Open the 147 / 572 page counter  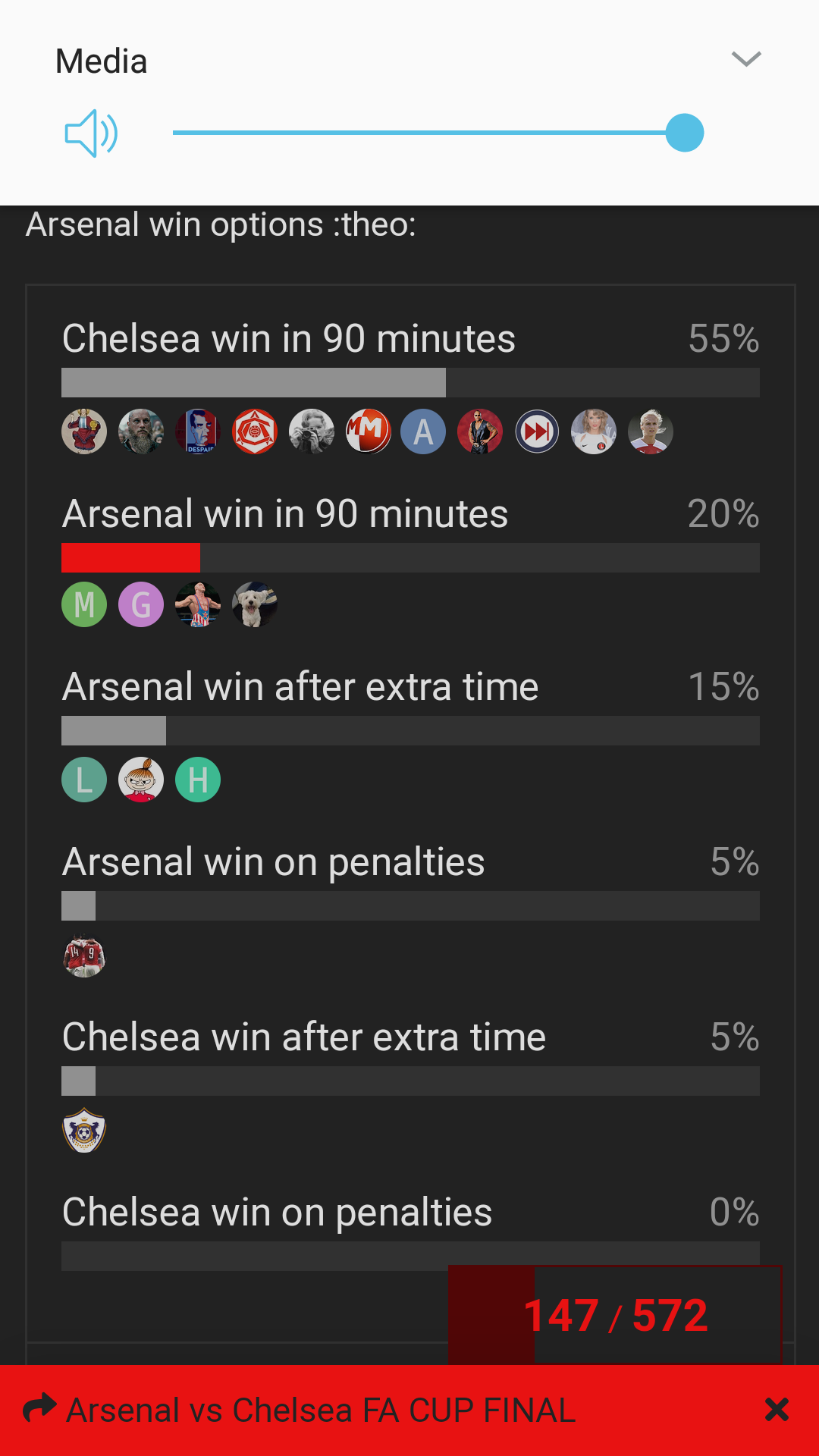615,1315
